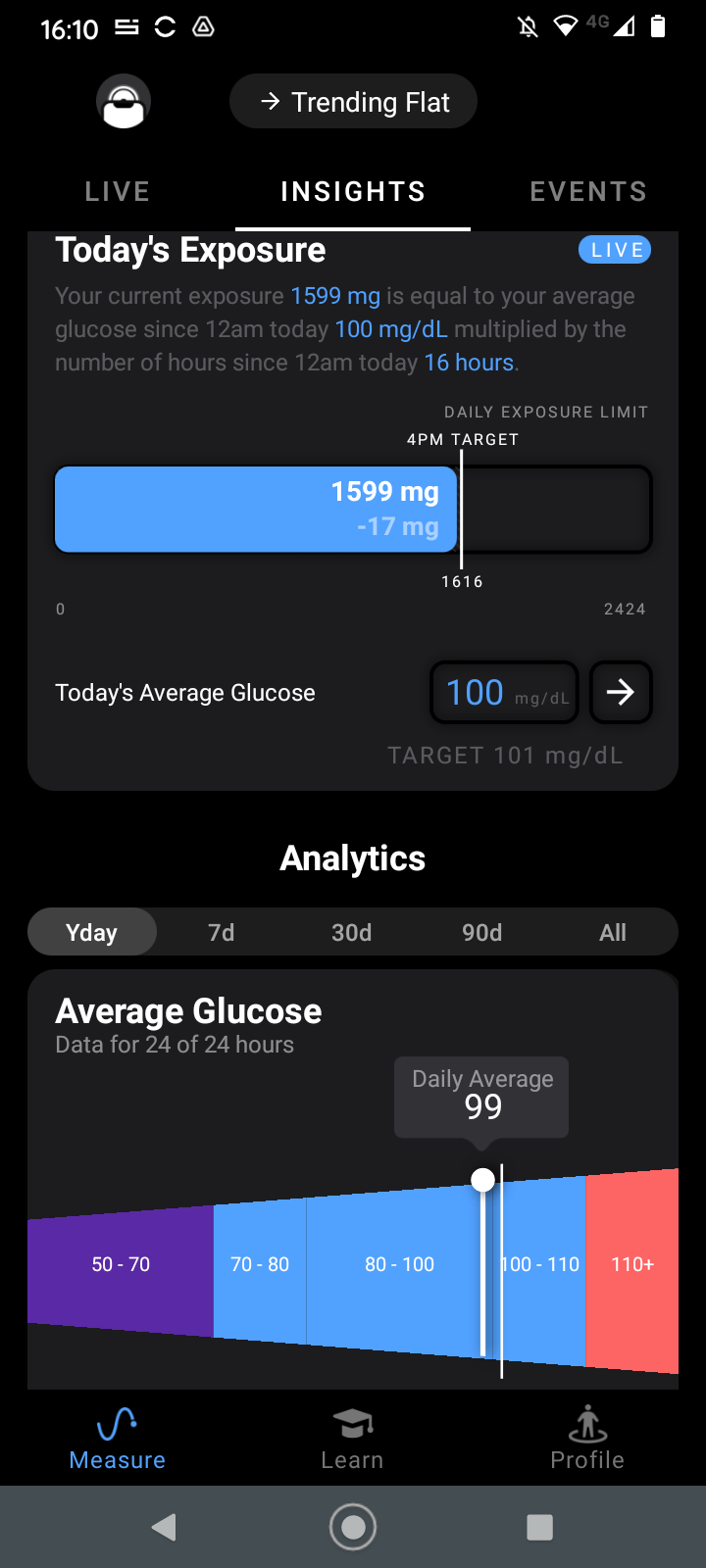706x1568 pixels.
Task: Tap the Trending Flat status pill
Action: 353,102
